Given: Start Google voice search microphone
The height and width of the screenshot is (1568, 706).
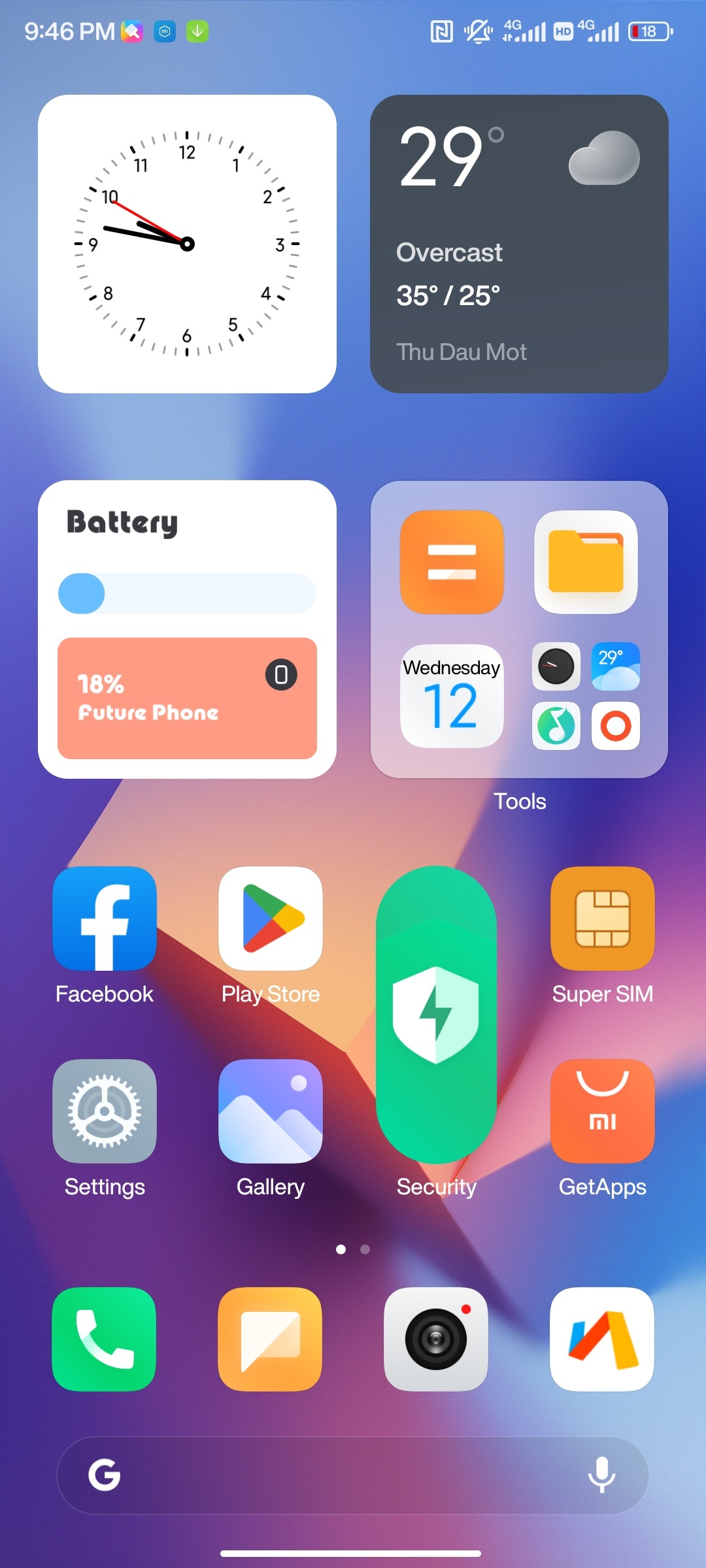Looking at the screenshot, I should pyautogui.click(x=601, y=1475).
